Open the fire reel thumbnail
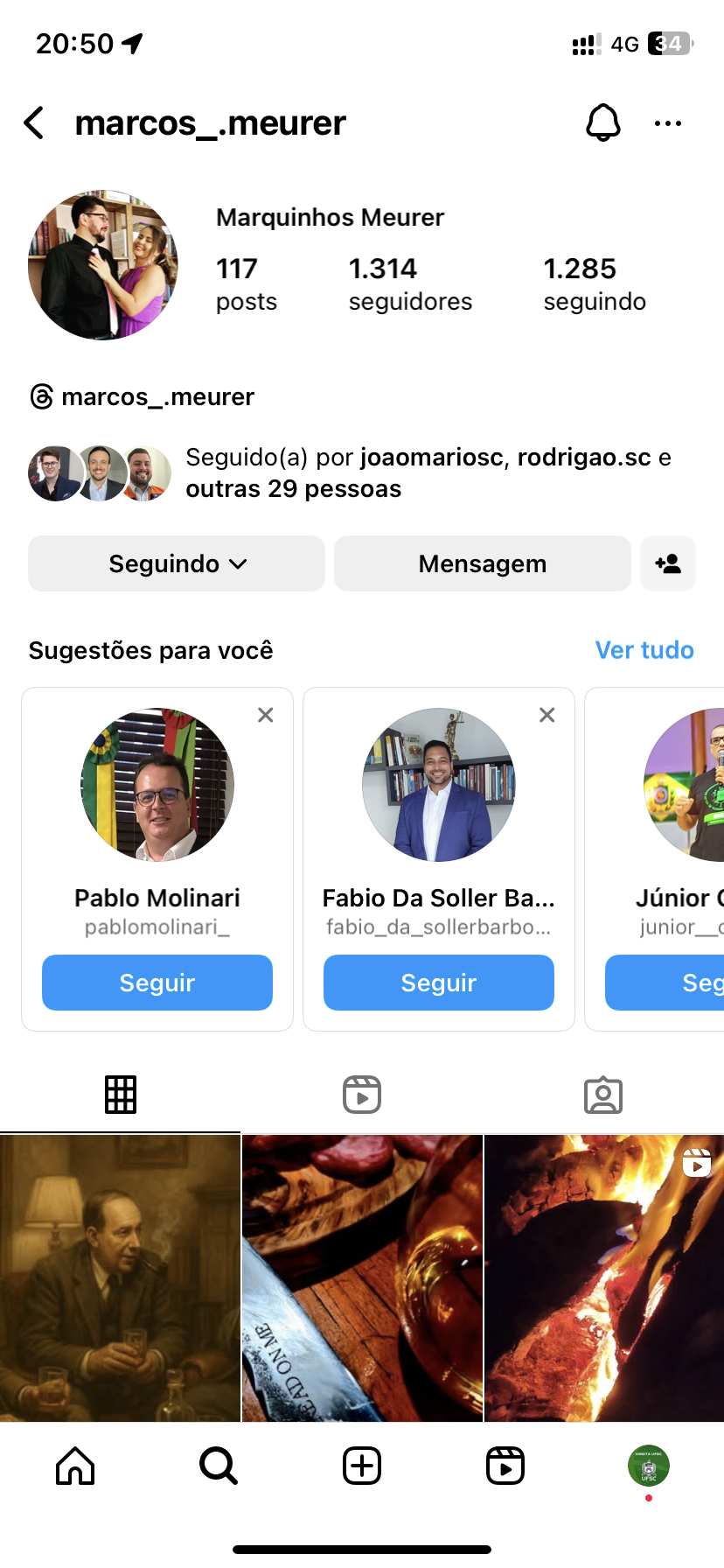The height and width of the screenshot is (1568, 724). click(604, 1277)
